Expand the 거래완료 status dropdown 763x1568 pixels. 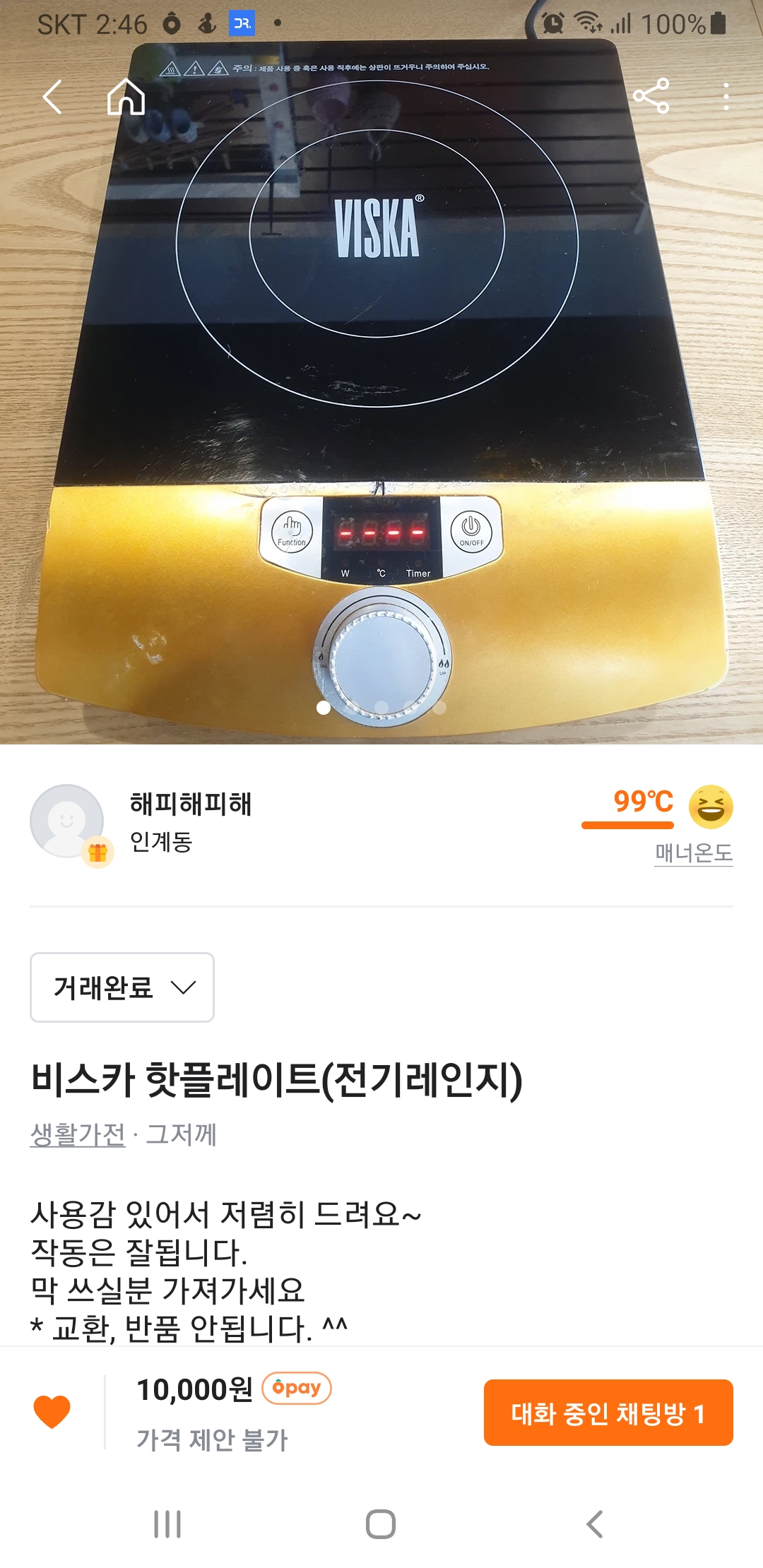pos(122,987)
